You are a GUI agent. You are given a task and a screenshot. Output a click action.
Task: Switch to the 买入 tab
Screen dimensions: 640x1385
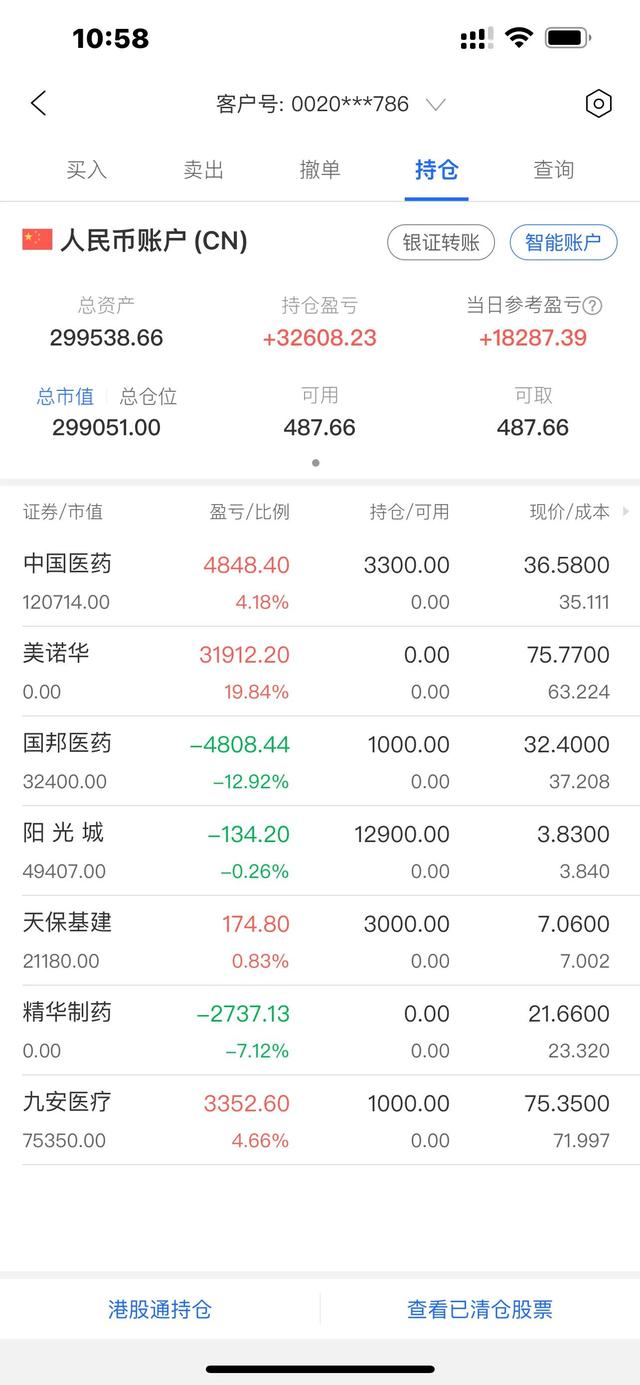pos(87,170)
